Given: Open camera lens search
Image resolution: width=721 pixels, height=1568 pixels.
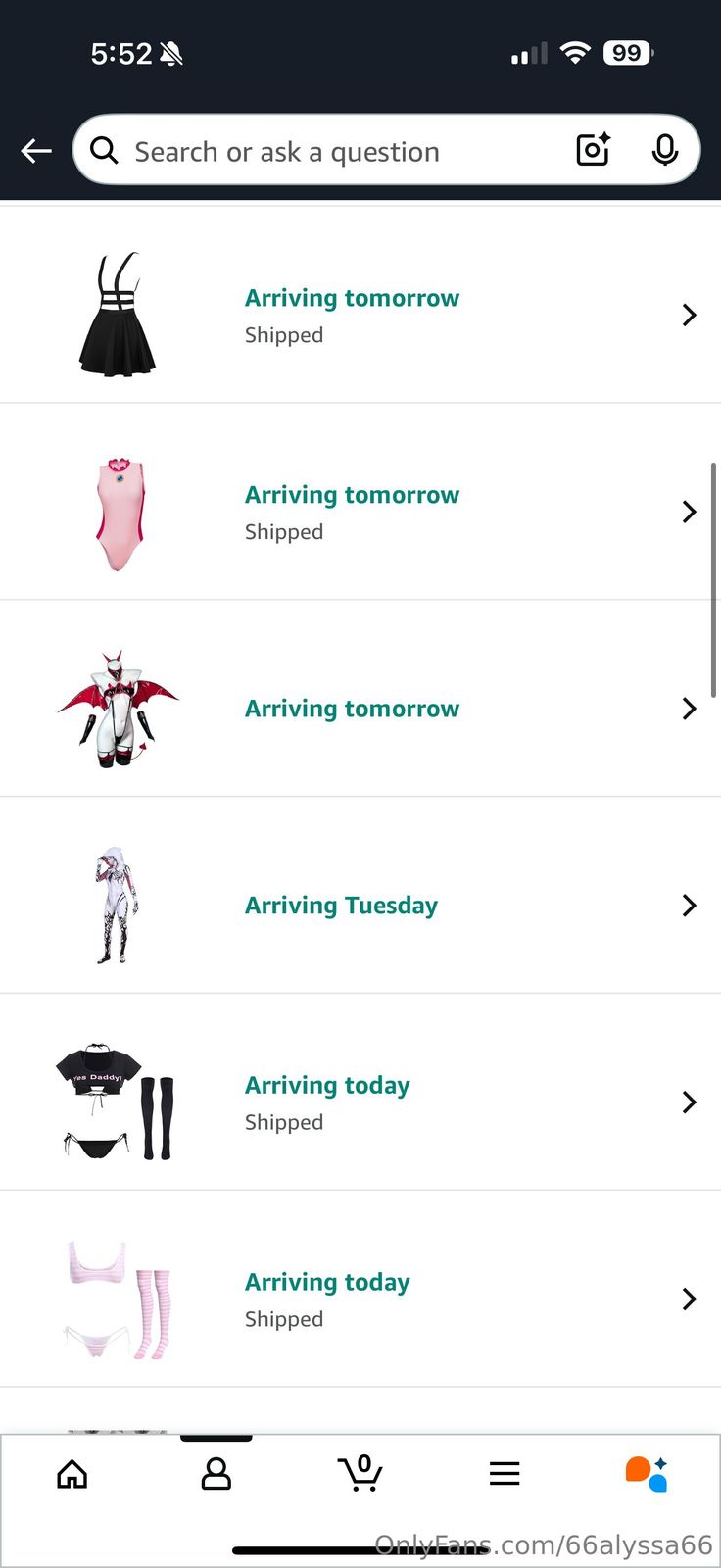Looking at the screenshot, I should [x=593, y=150].
